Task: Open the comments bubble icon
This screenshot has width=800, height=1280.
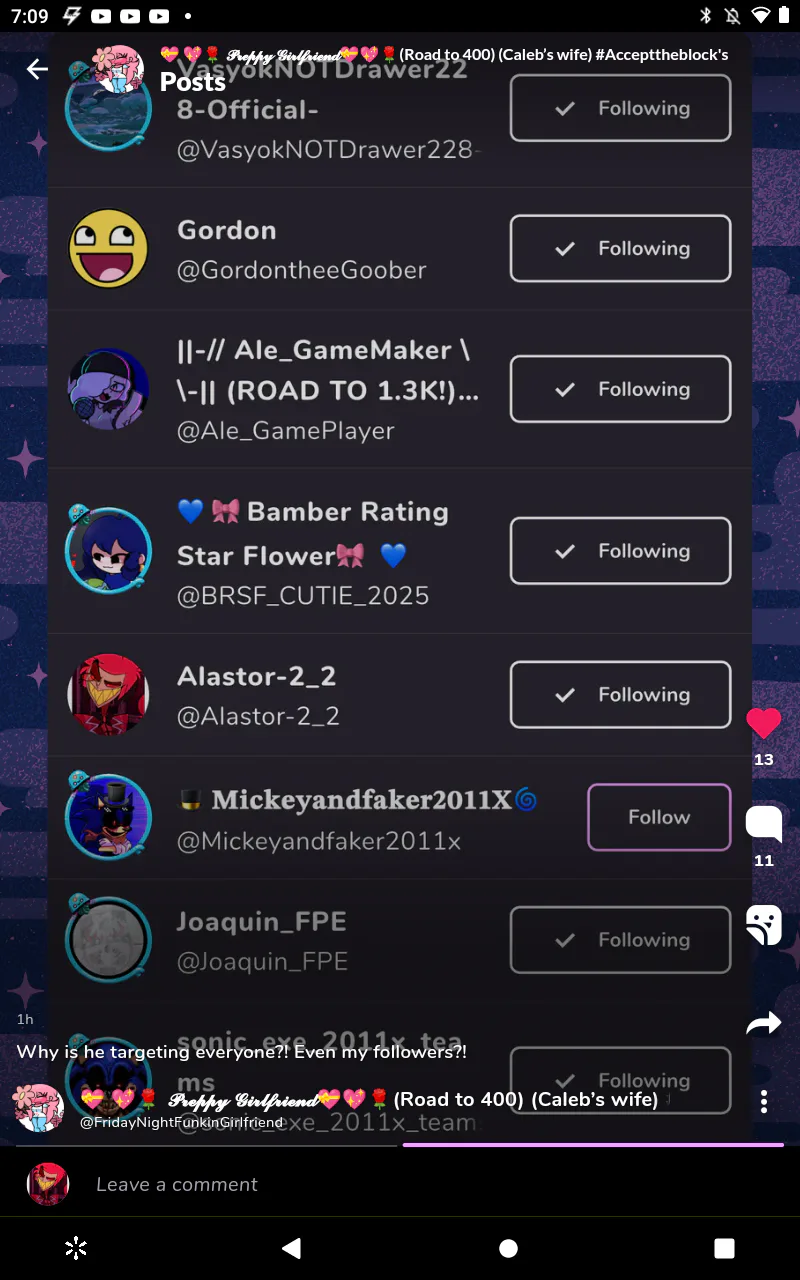Action: click(x=763, y=825)
